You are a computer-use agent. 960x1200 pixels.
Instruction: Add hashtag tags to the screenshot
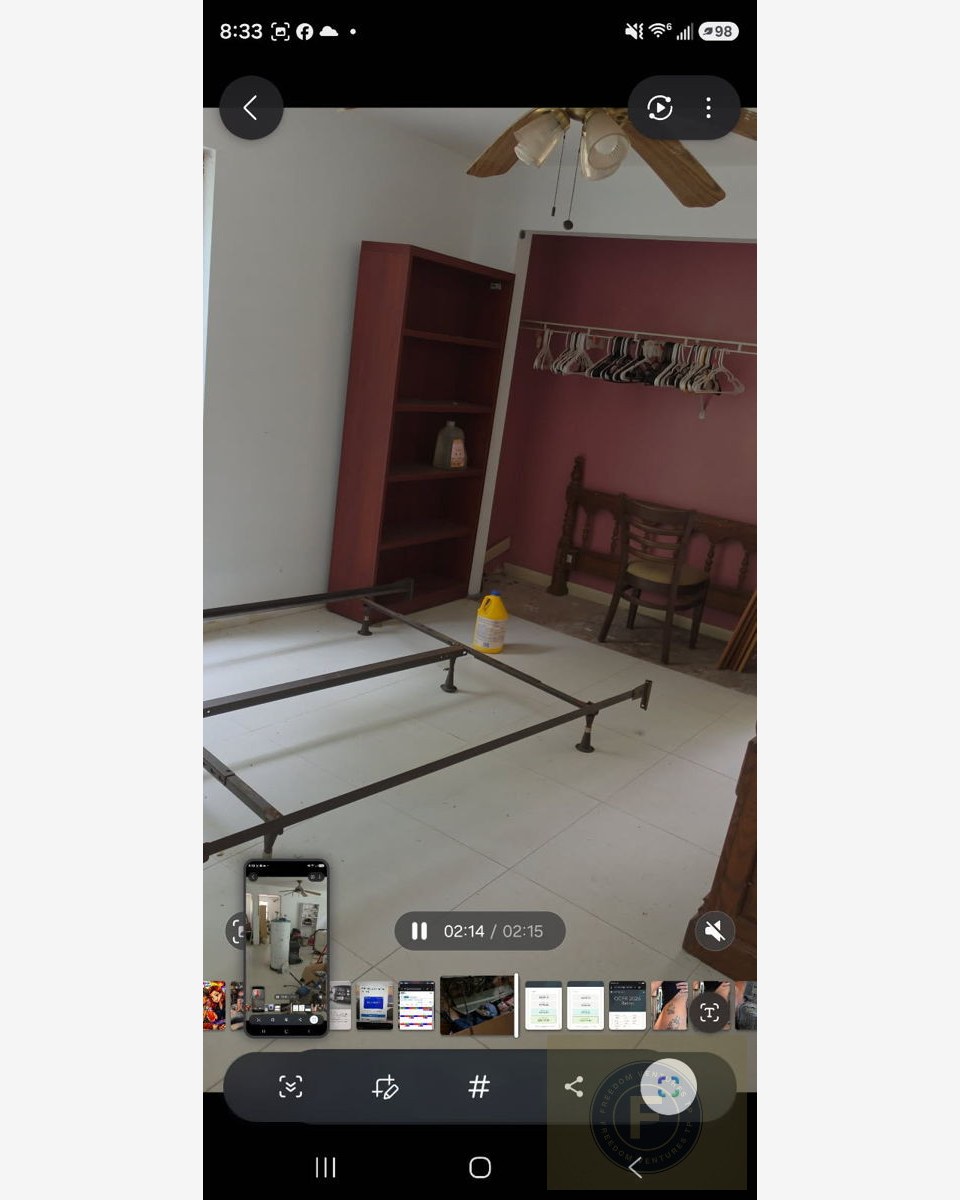(479, 1087)
